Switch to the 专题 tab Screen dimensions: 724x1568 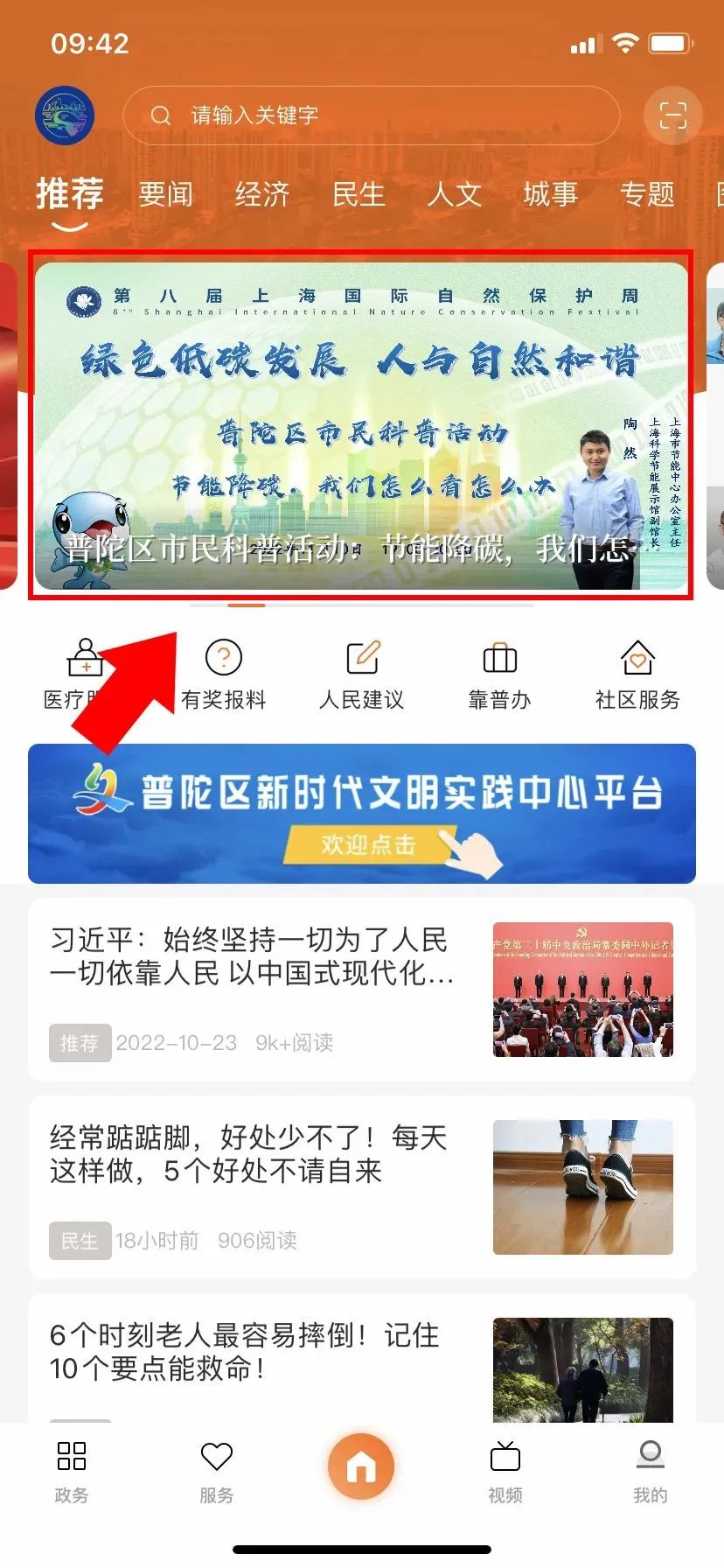(647, 194)
